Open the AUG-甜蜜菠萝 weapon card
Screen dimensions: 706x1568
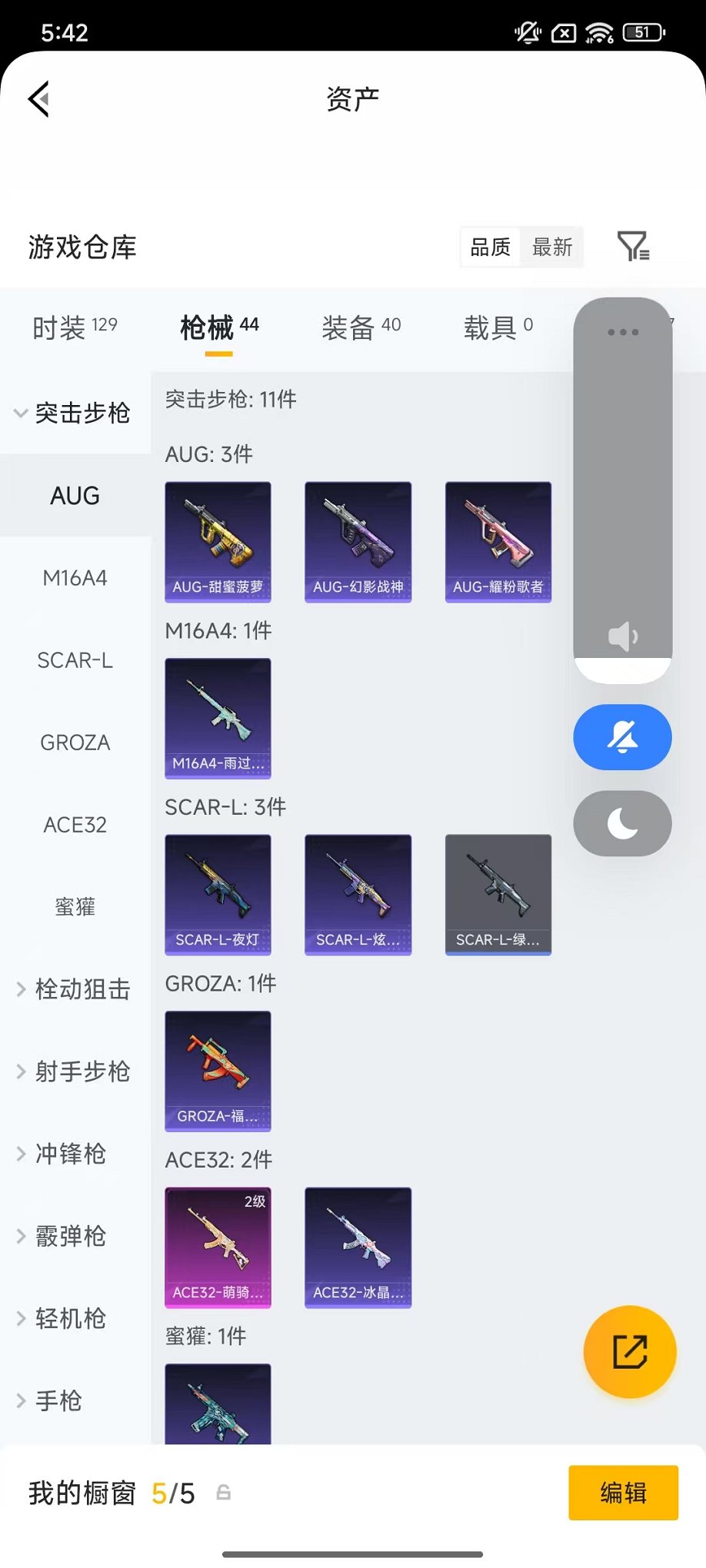pos(218,542)
